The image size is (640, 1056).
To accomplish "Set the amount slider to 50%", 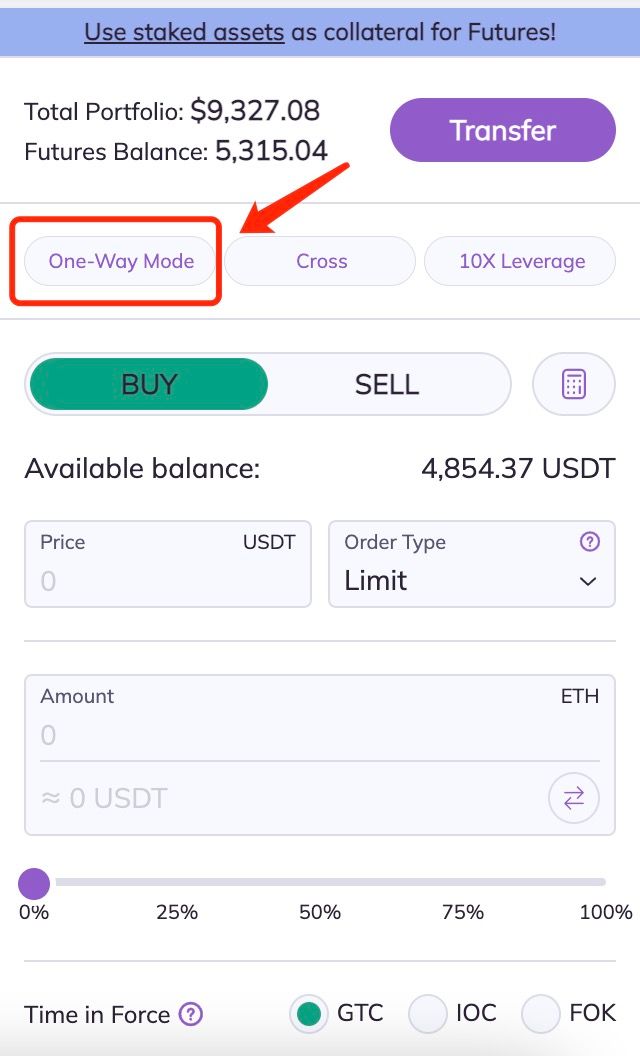I will click(x=320, y=882).
